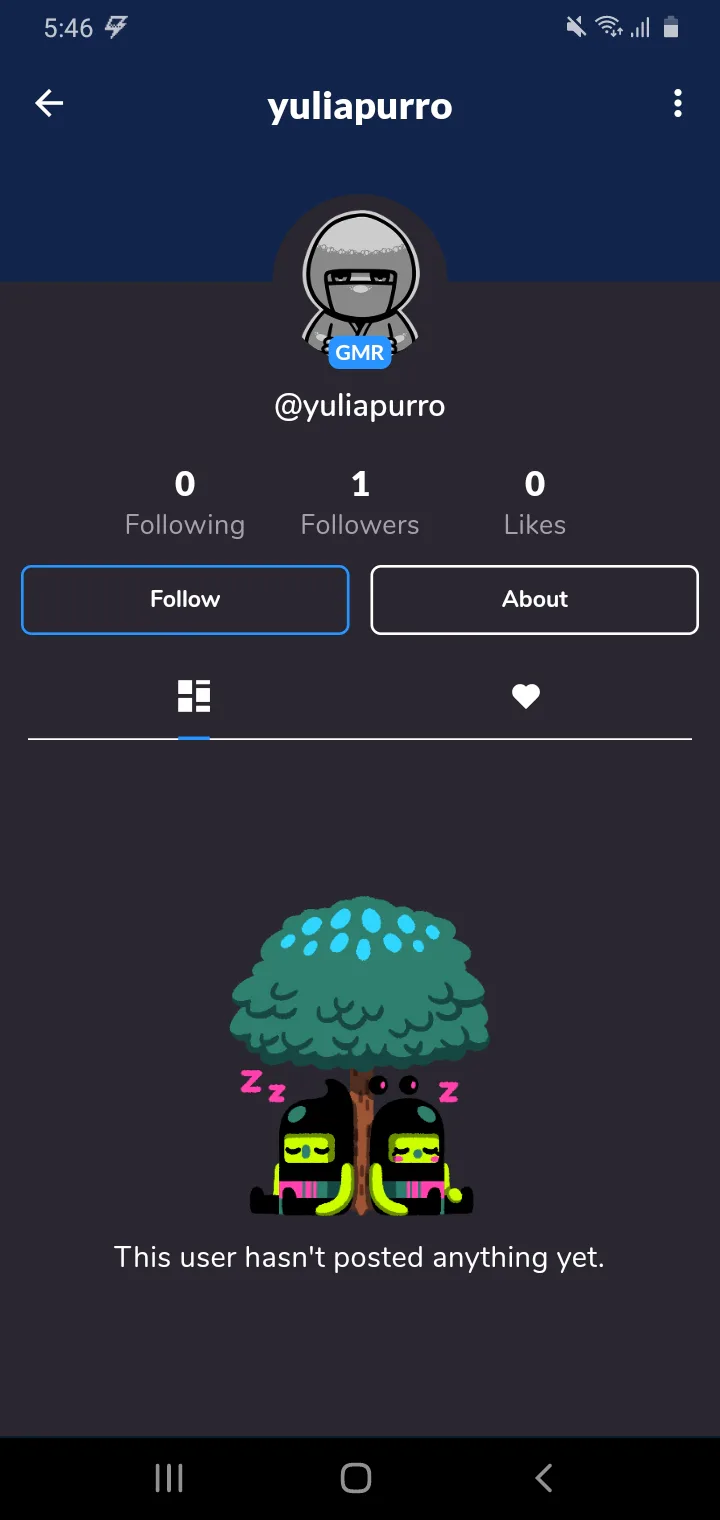Tap the system home button
The width and height of the screenshot is (720, 1520).
click(356, 1478)
